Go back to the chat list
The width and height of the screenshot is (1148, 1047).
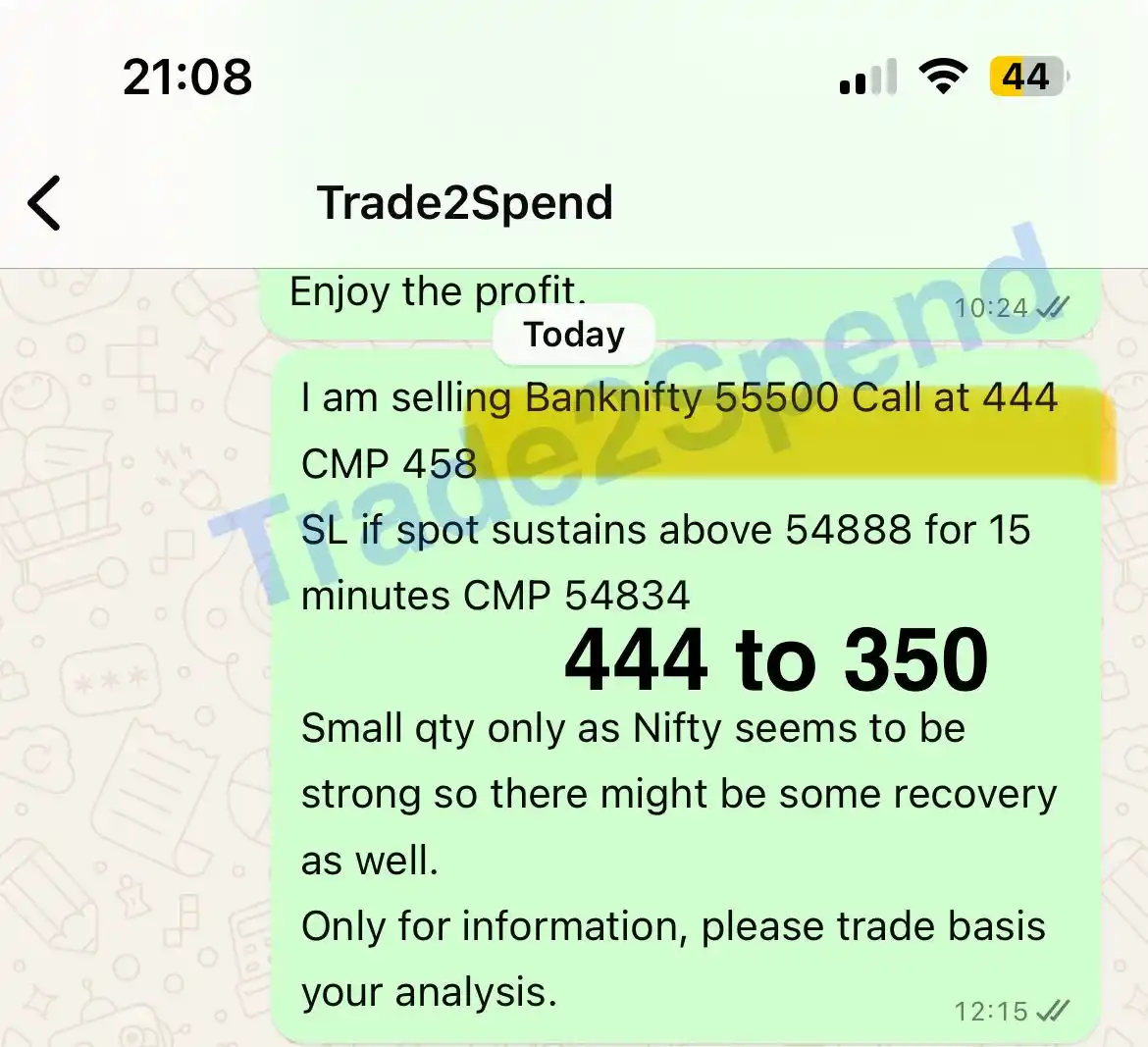pyautogui.click(x=45, y=203)
